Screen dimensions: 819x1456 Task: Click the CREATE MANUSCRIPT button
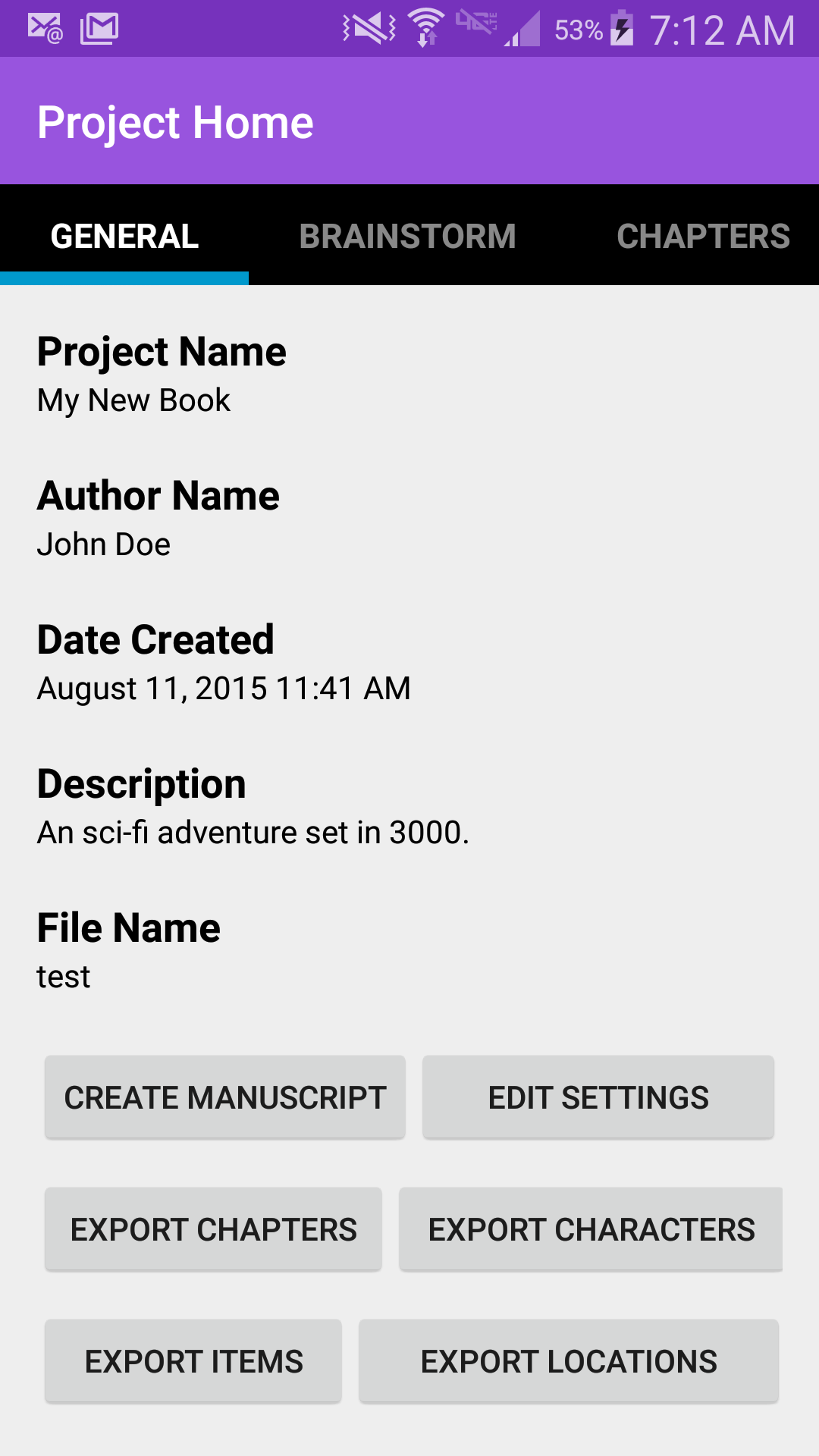click(x=224, y=1097)
